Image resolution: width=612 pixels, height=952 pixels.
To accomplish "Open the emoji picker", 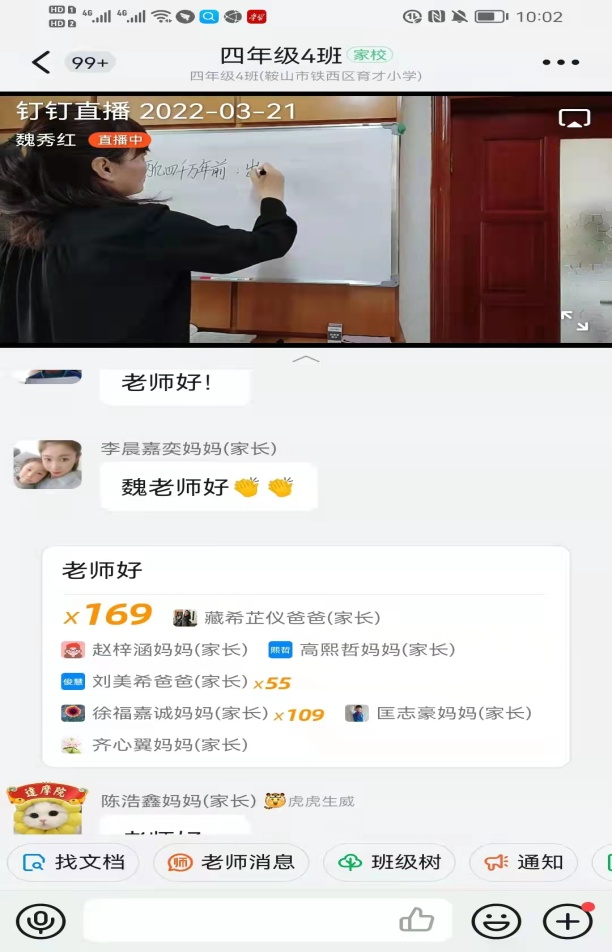I will point(496,920).
